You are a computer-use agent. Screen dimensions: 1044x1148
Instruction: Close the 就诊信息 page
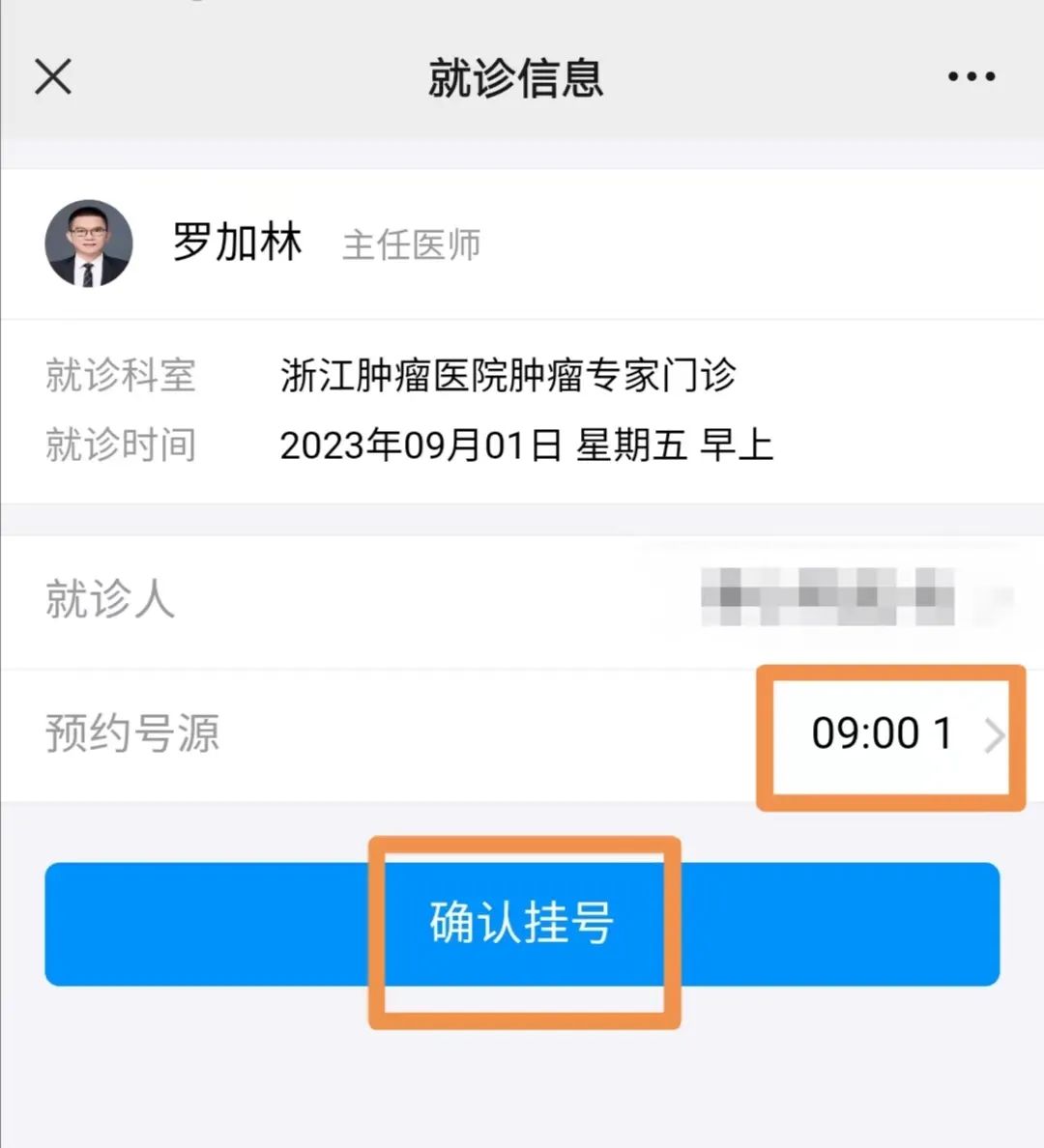(x=53, y=76)
